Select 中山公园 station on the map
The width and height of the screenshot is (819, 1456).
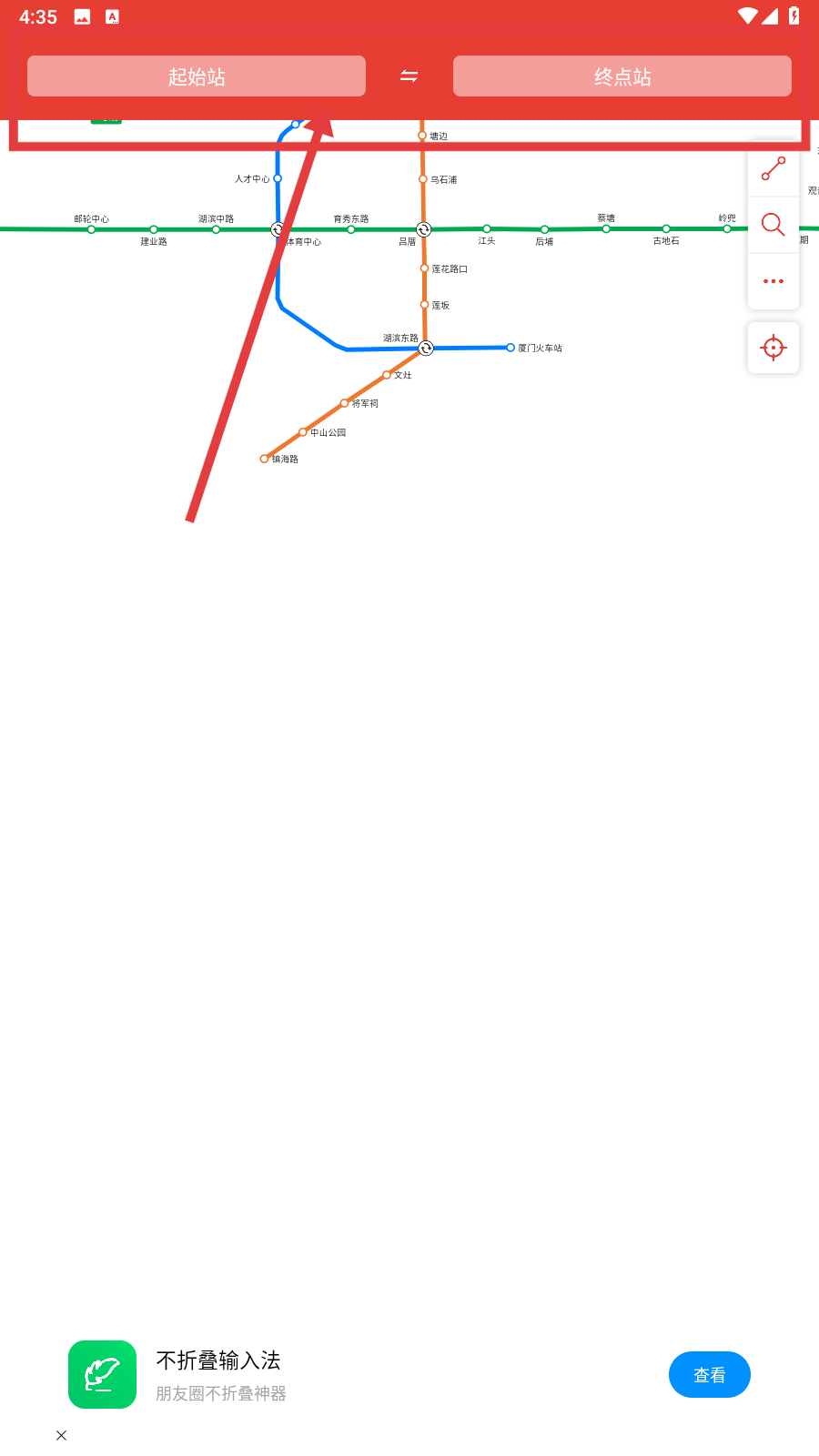tap(303, 432)
